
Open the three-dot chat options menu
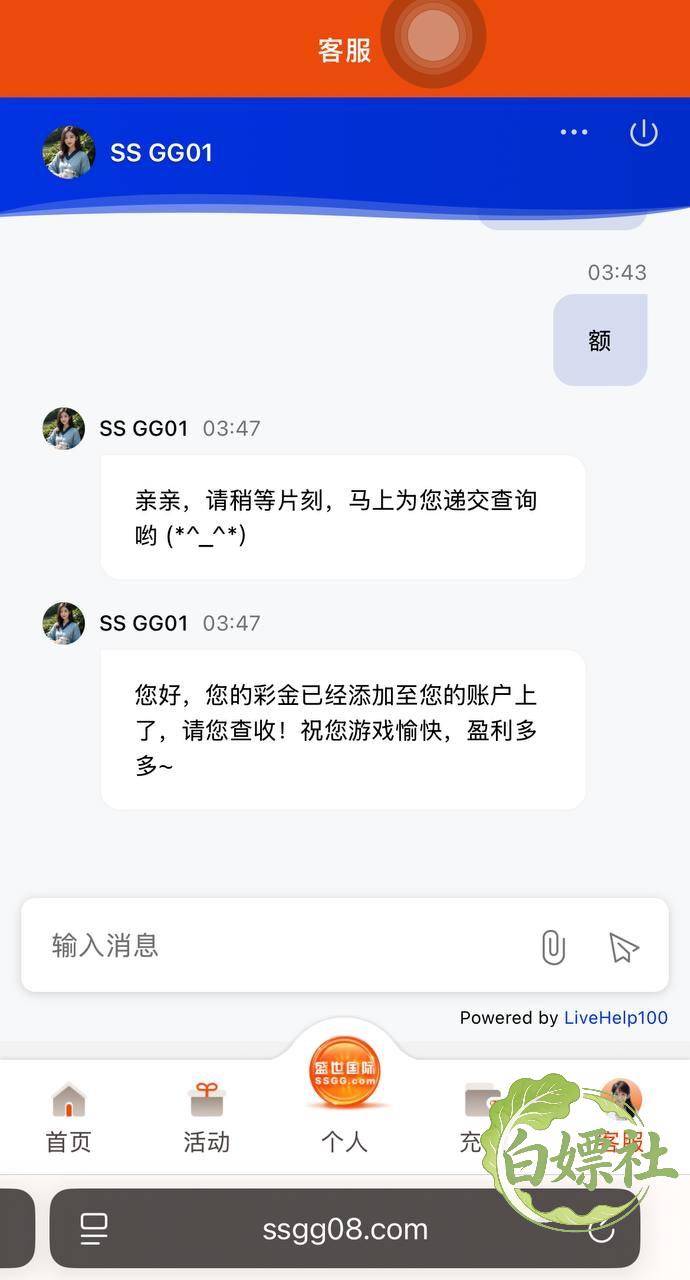[574, 132]
